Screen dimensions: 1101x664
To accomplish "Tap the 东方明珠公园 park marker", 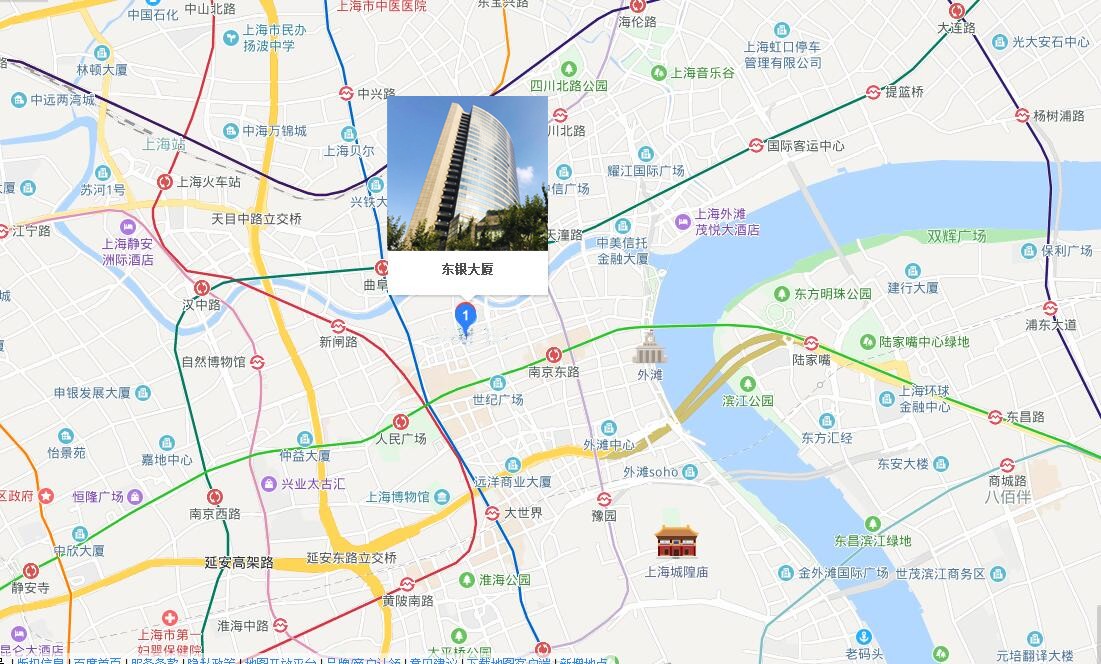I will click(781, 294).
